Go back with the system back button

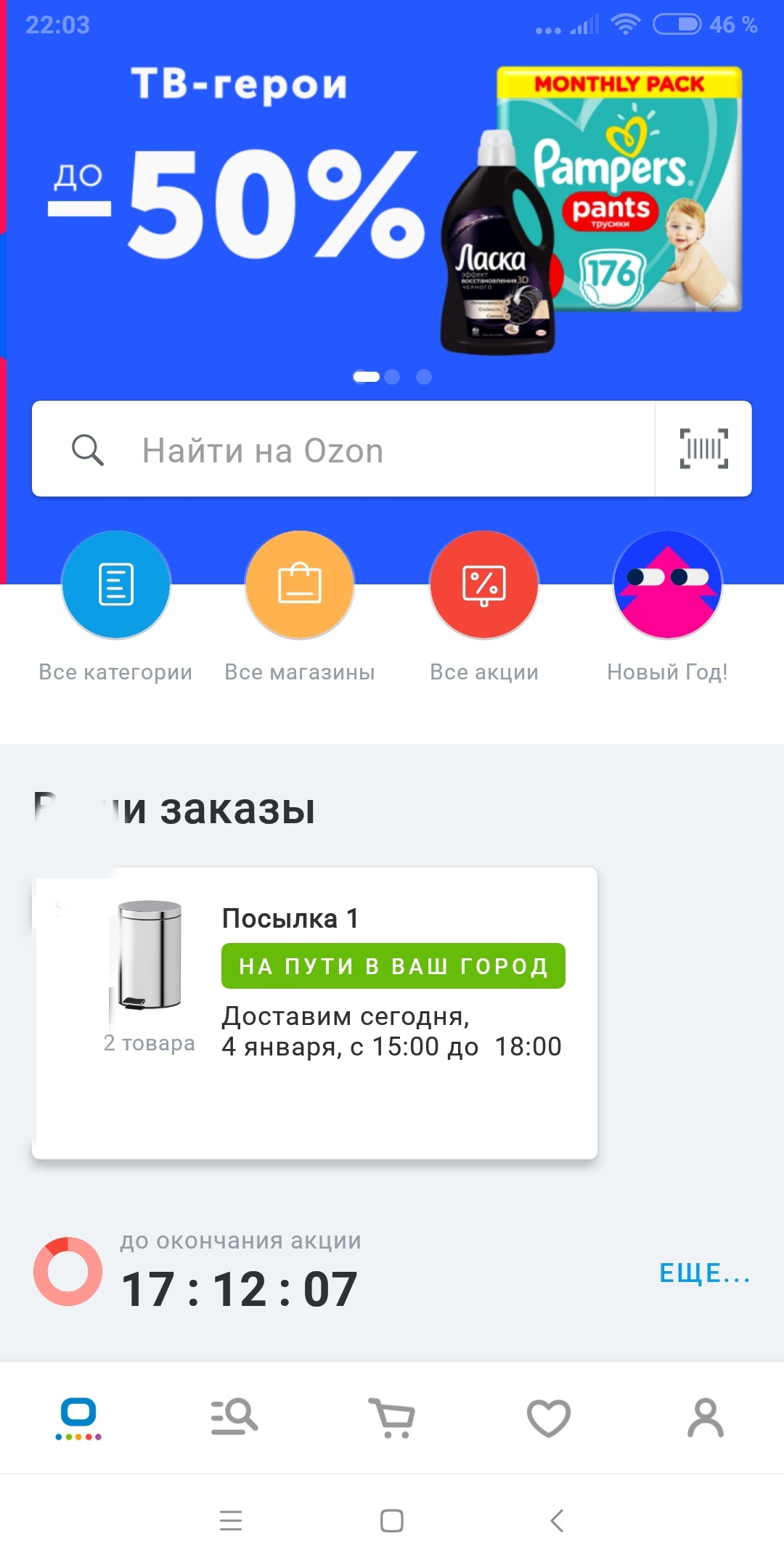(x=557, y=1520)
